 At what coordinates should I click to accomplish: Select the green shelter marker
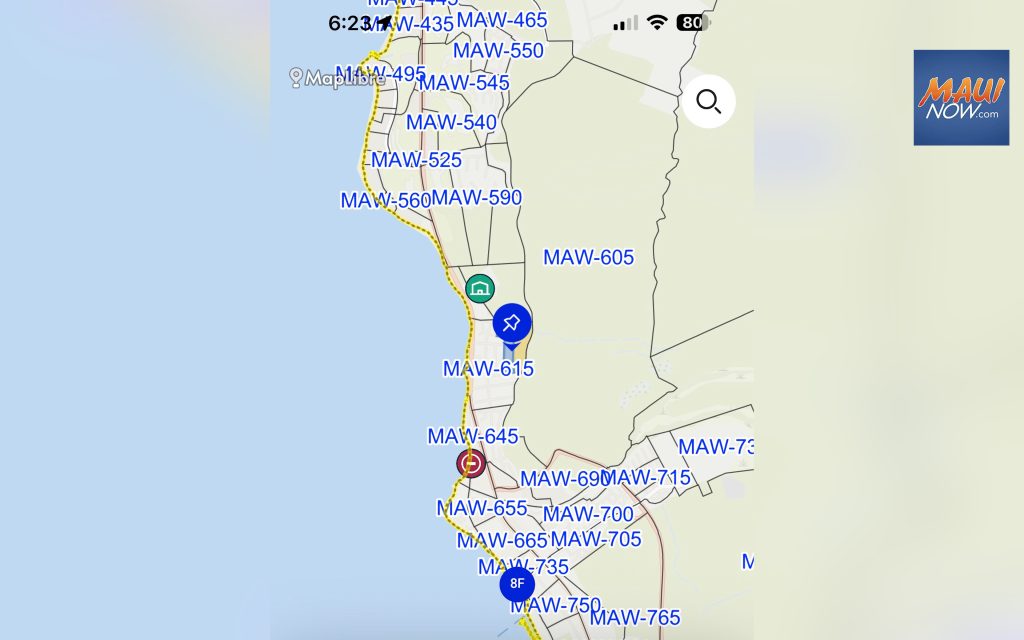tap(480, 289)
